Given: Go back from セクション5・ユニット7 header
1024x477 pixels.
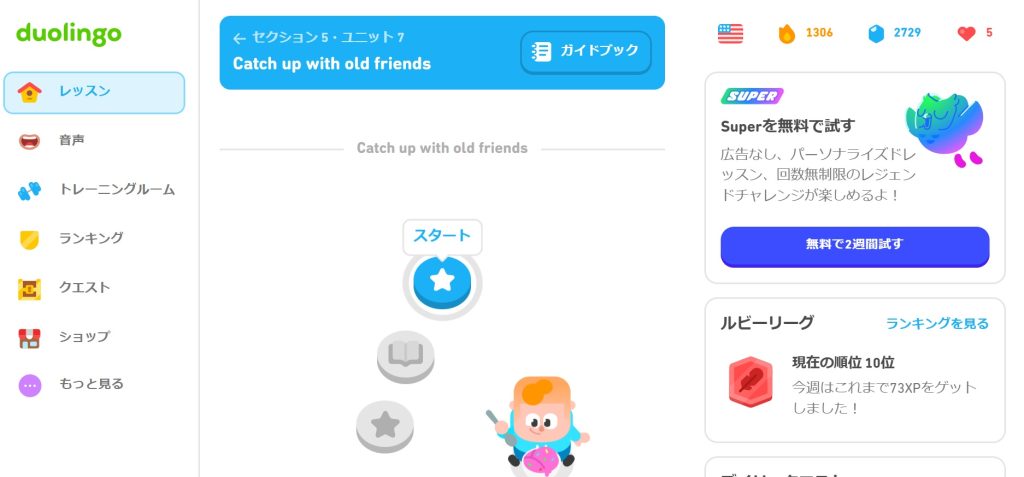Looking at the screenshot, I should coord(239,38).
